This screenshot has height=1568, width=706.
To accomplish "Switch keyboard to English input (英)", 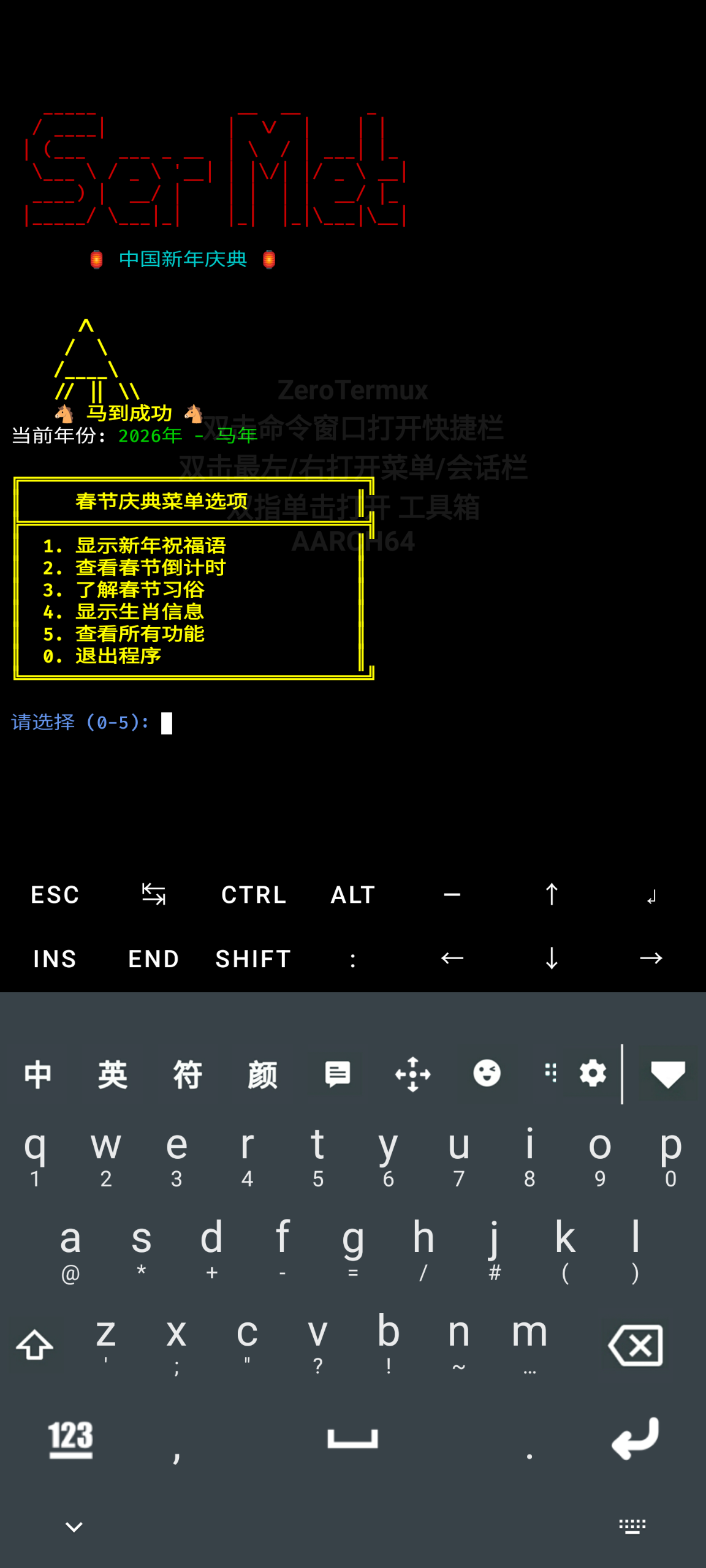I will [x=113, y=1074].
